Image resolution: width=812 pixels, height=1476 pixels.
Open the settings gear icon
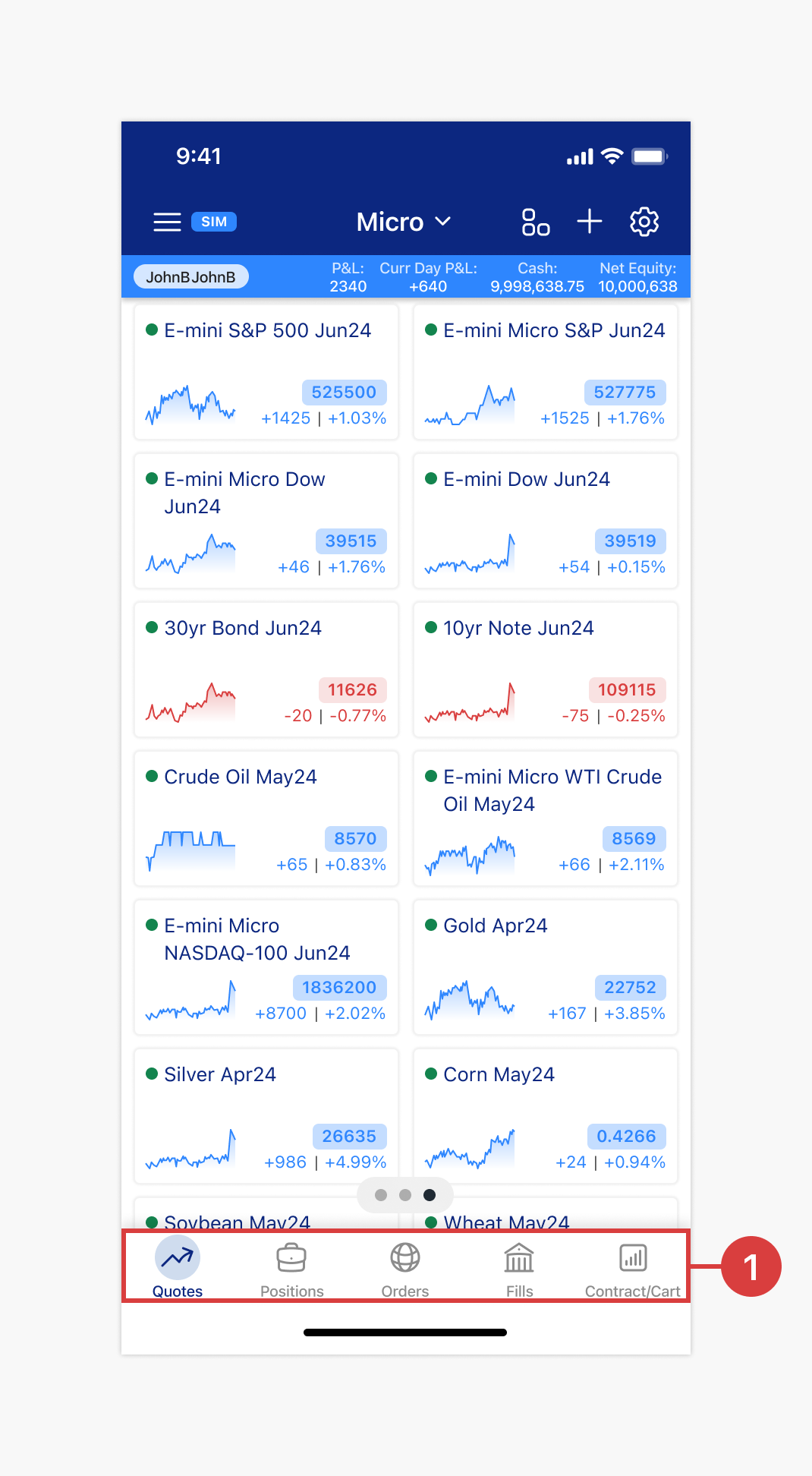(644, 221)
